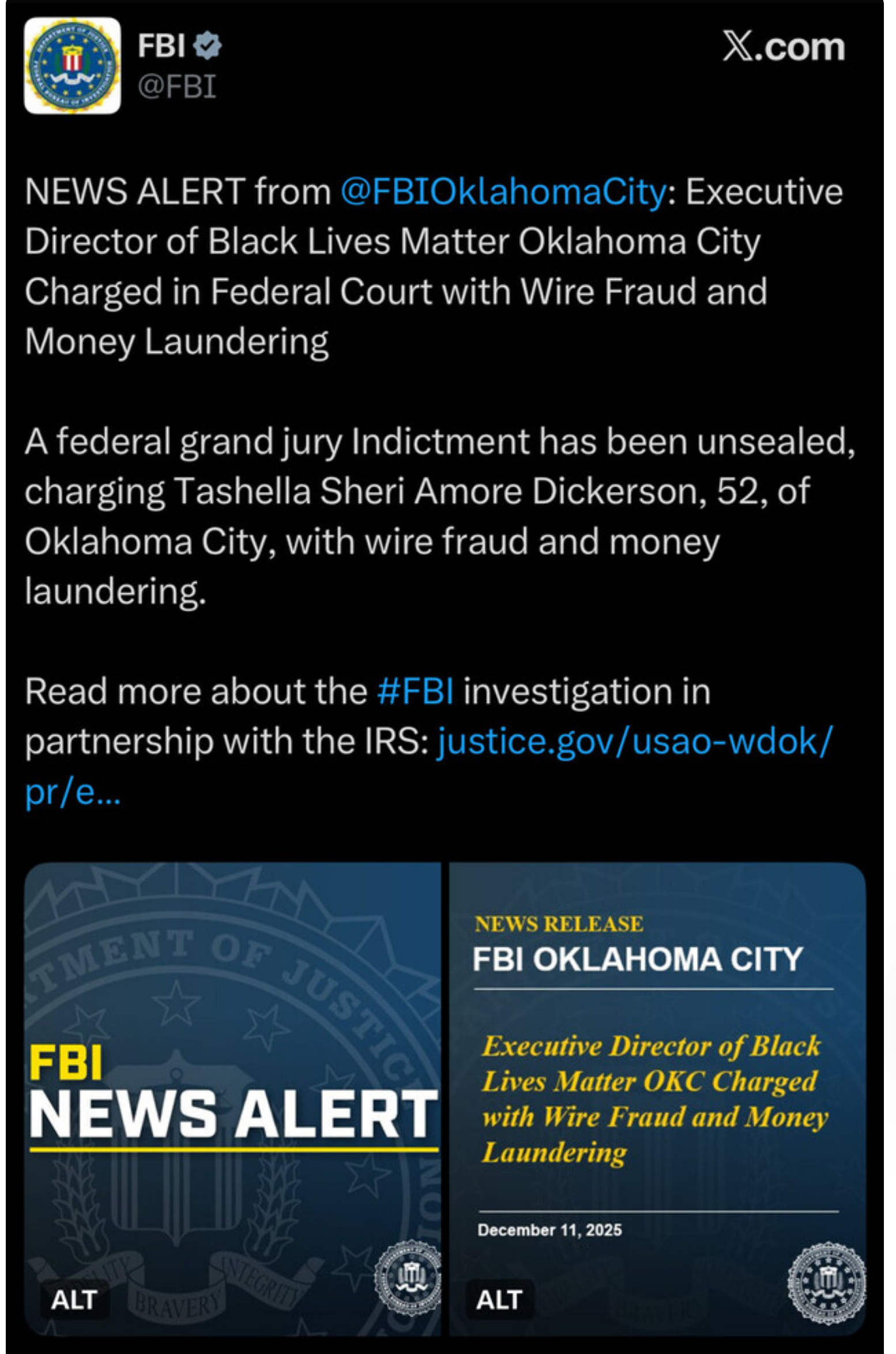Open the FBI profile avatar

pyautogui.click(x=72, y=66)
